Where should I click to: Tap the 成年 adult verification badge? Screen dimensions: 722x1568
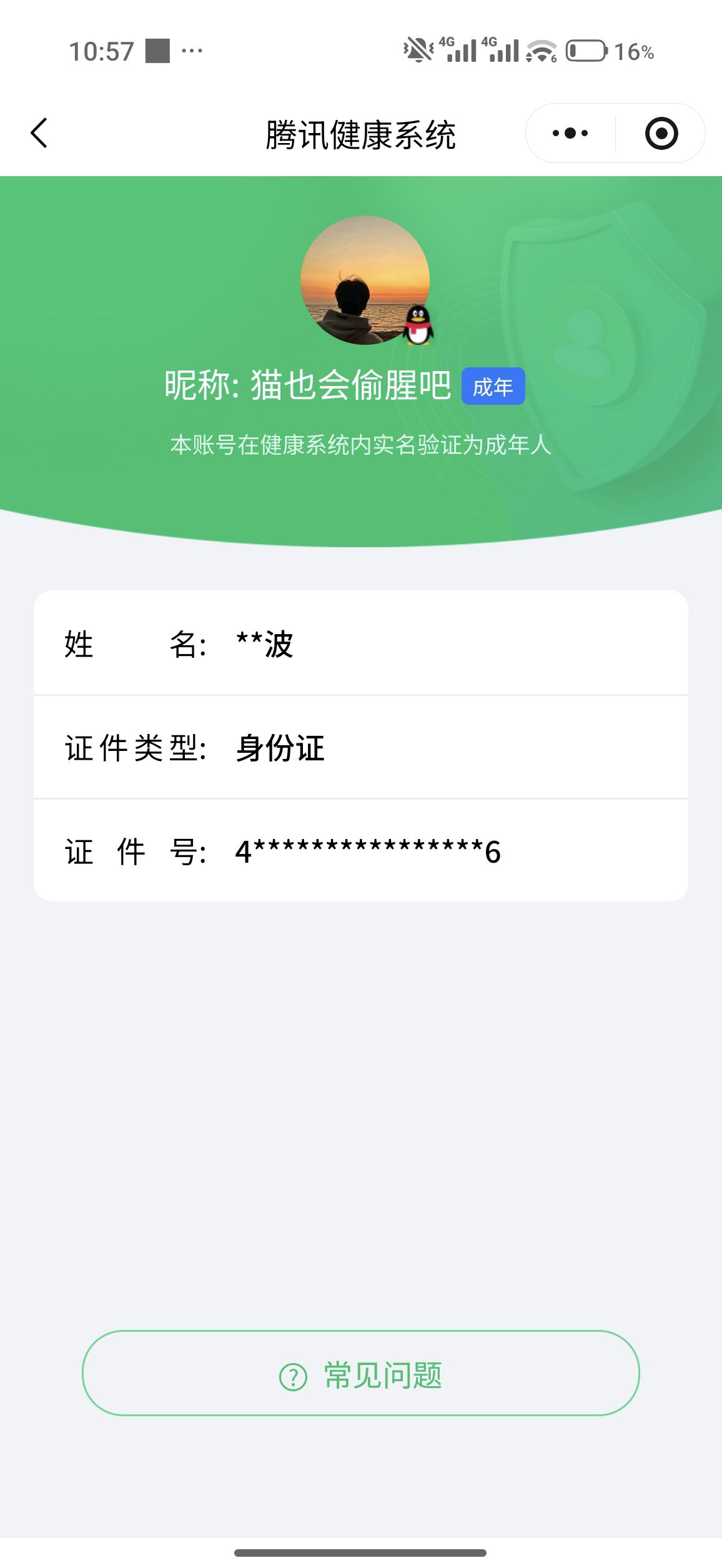click(x=493, y=387)
